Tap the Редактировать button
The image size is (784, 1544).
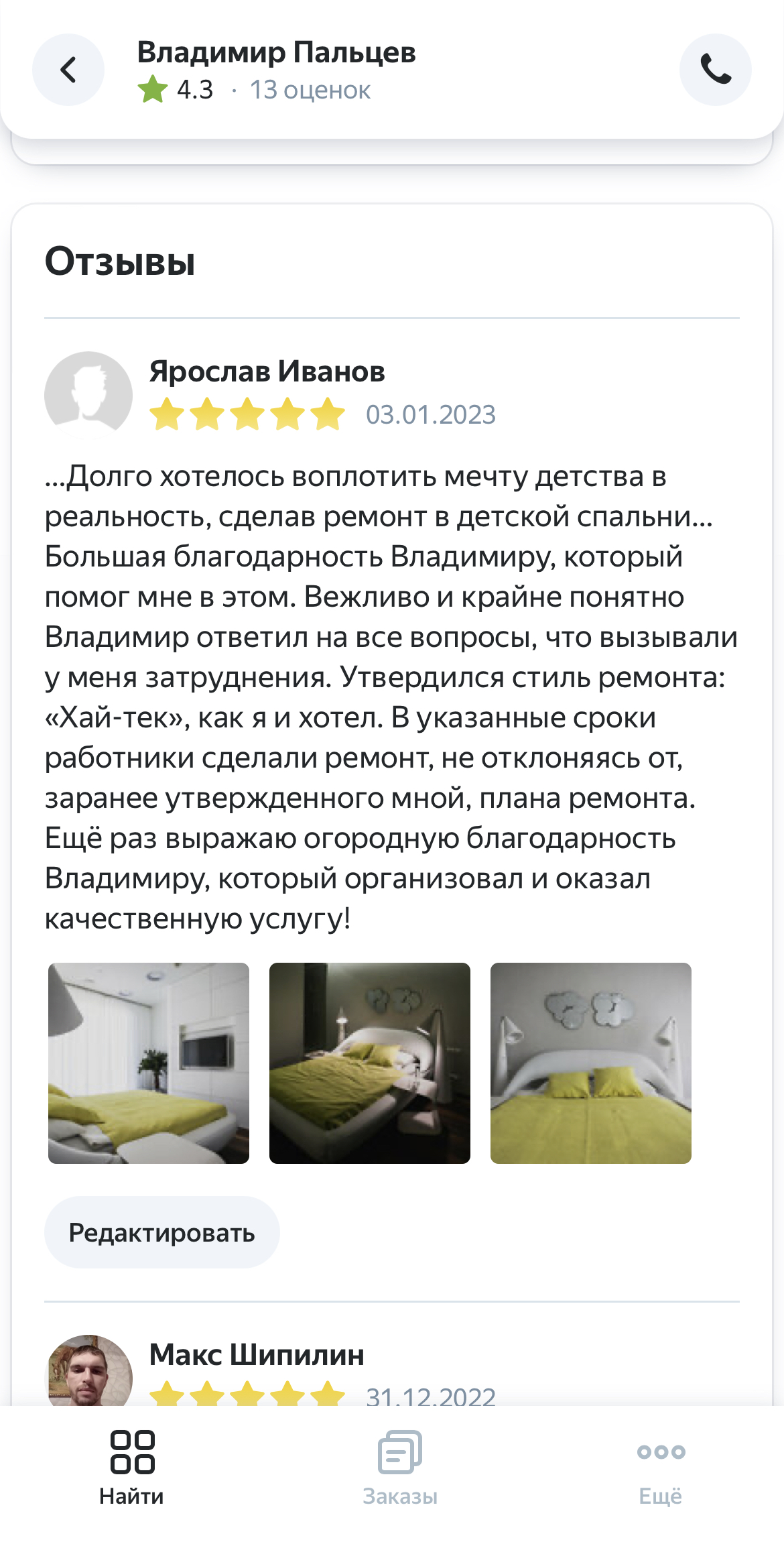161,1232
